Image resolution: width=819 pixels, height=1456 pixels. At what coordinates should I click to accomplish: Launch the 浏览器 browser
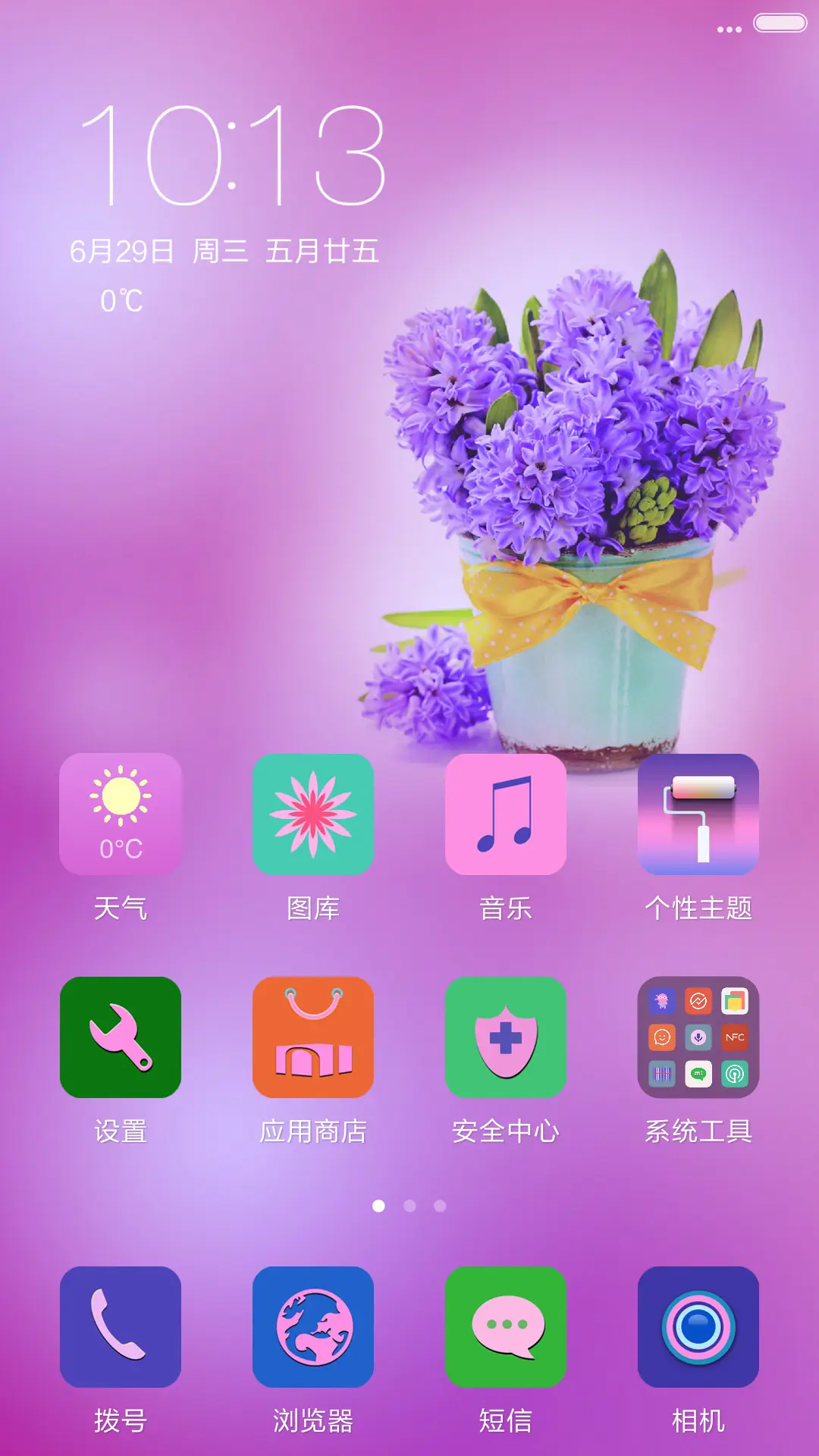click(313, 1326)
